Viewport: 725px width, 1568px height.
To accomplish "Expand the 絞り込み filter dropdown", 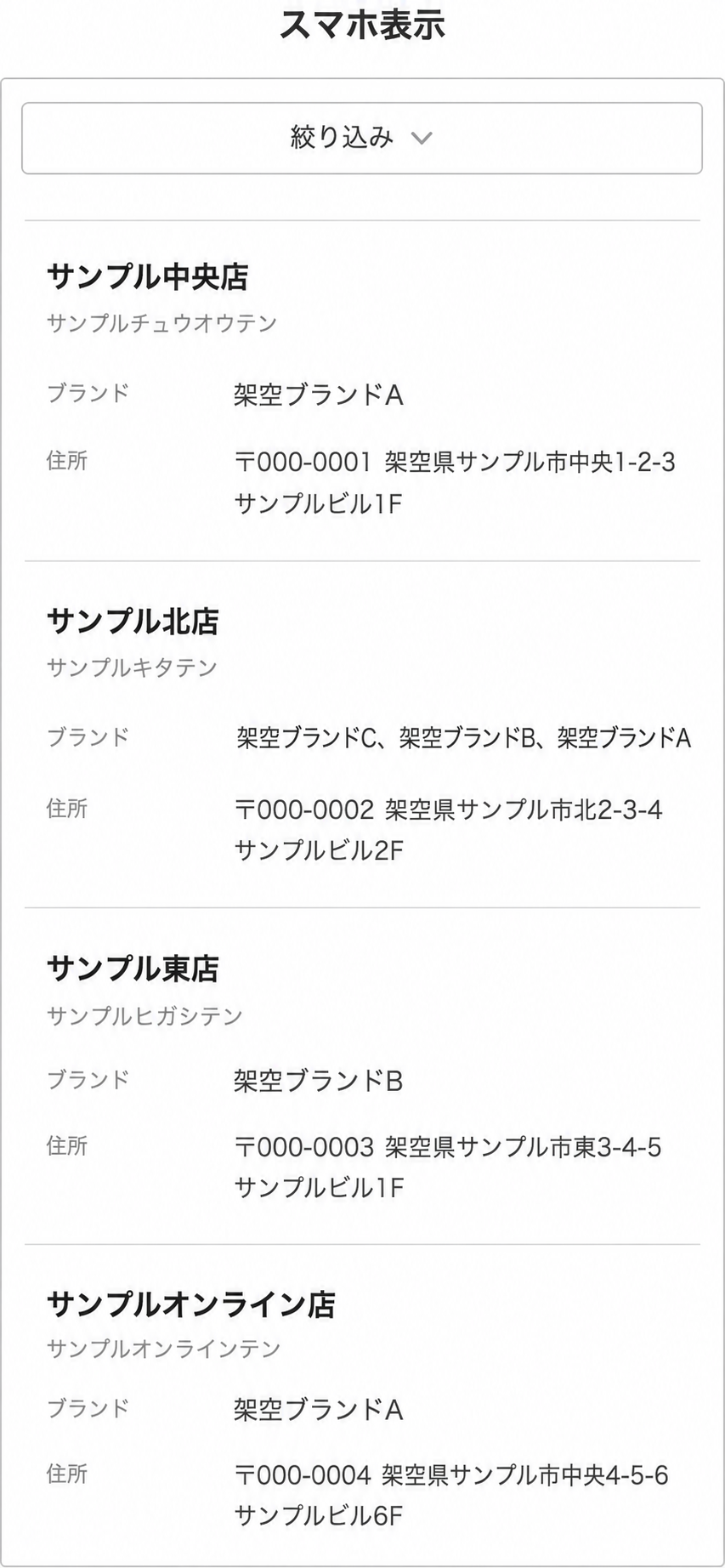I will click(x=362, y=139).
